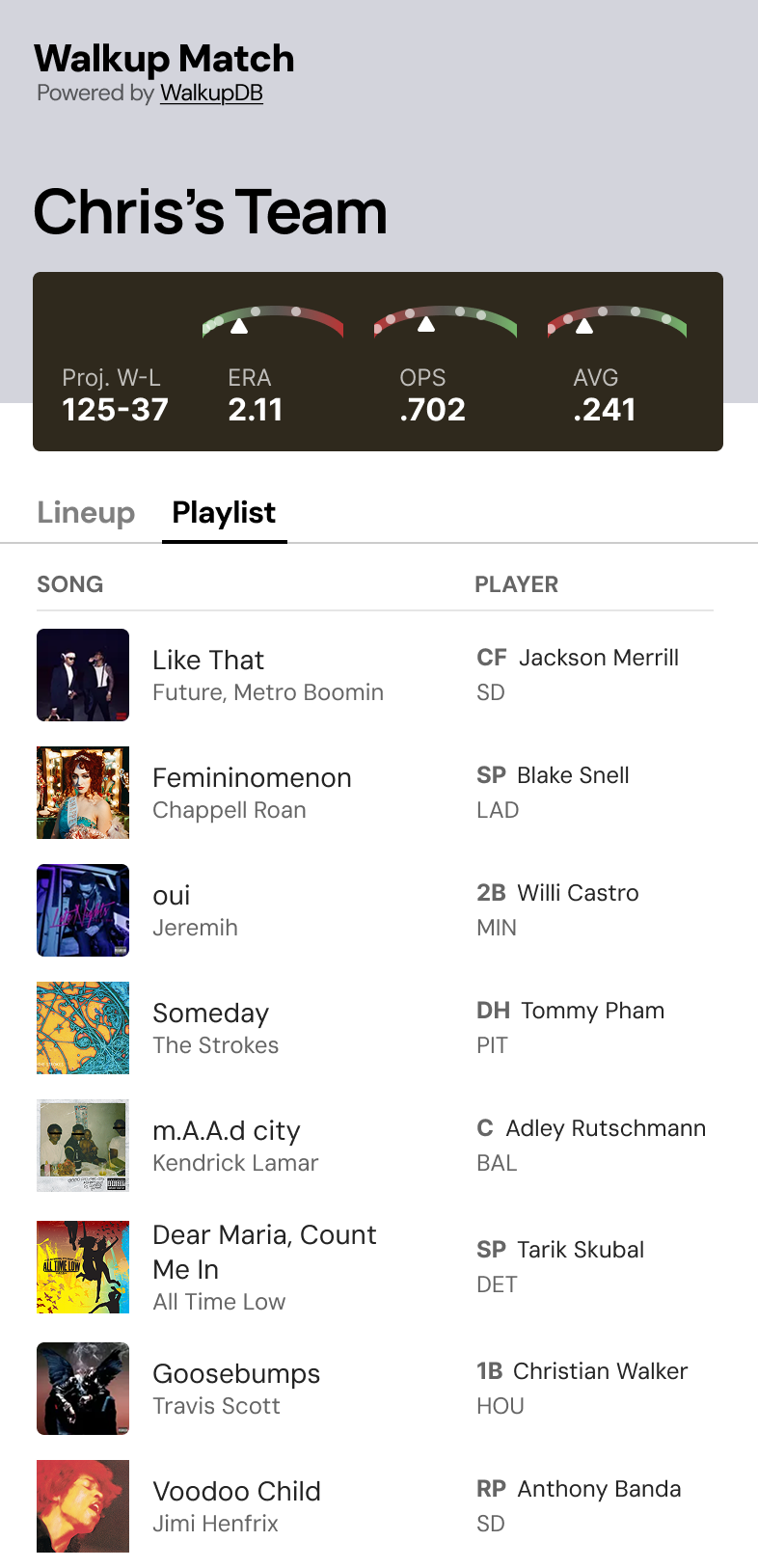The width and height of the screenshot is (758, 1568).
Task: Open the WalkupDB link
Action: [x=211, y=94]
